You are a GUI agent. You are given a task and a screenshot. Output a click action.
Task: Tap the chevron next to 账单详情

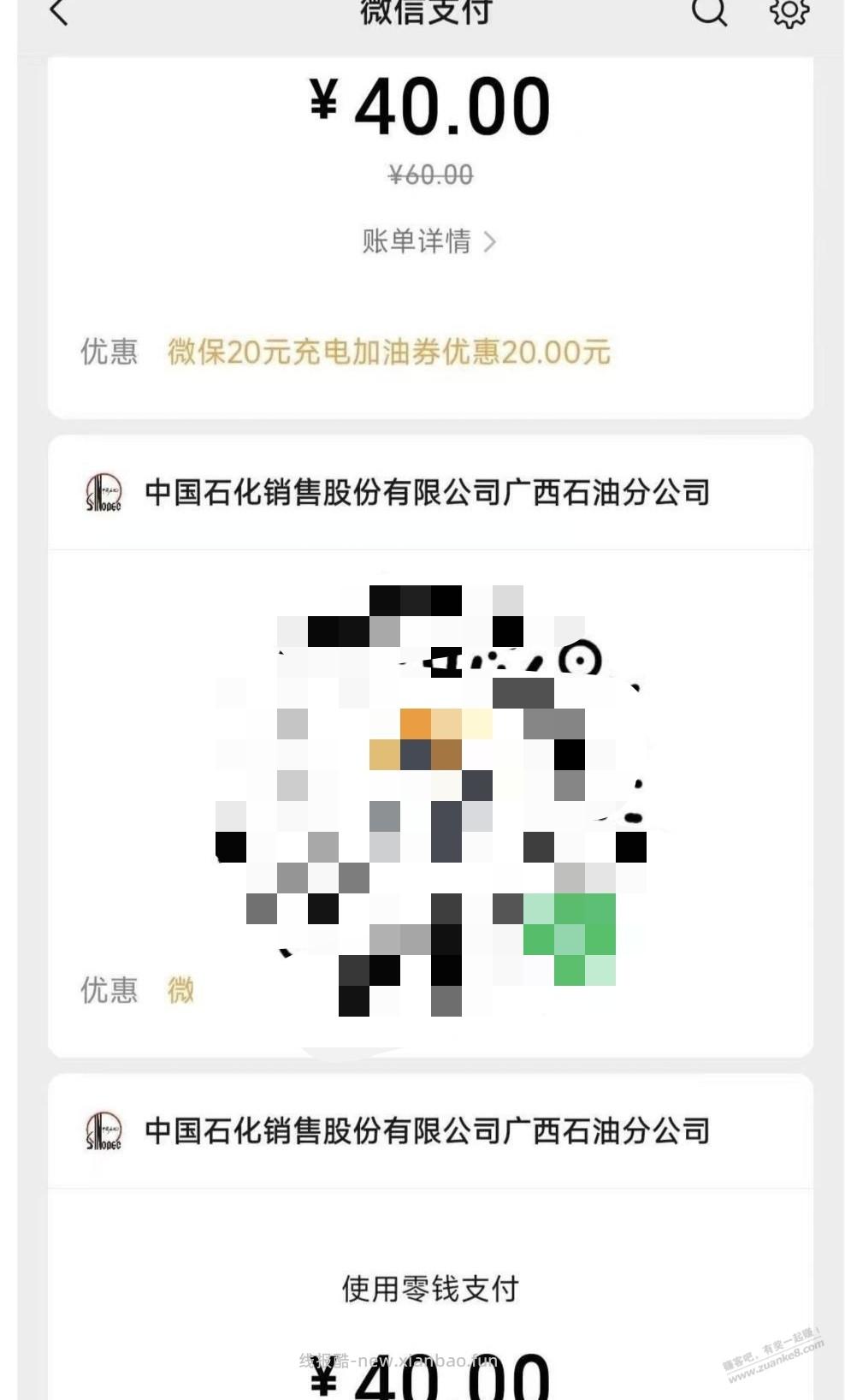click(490, 242)
